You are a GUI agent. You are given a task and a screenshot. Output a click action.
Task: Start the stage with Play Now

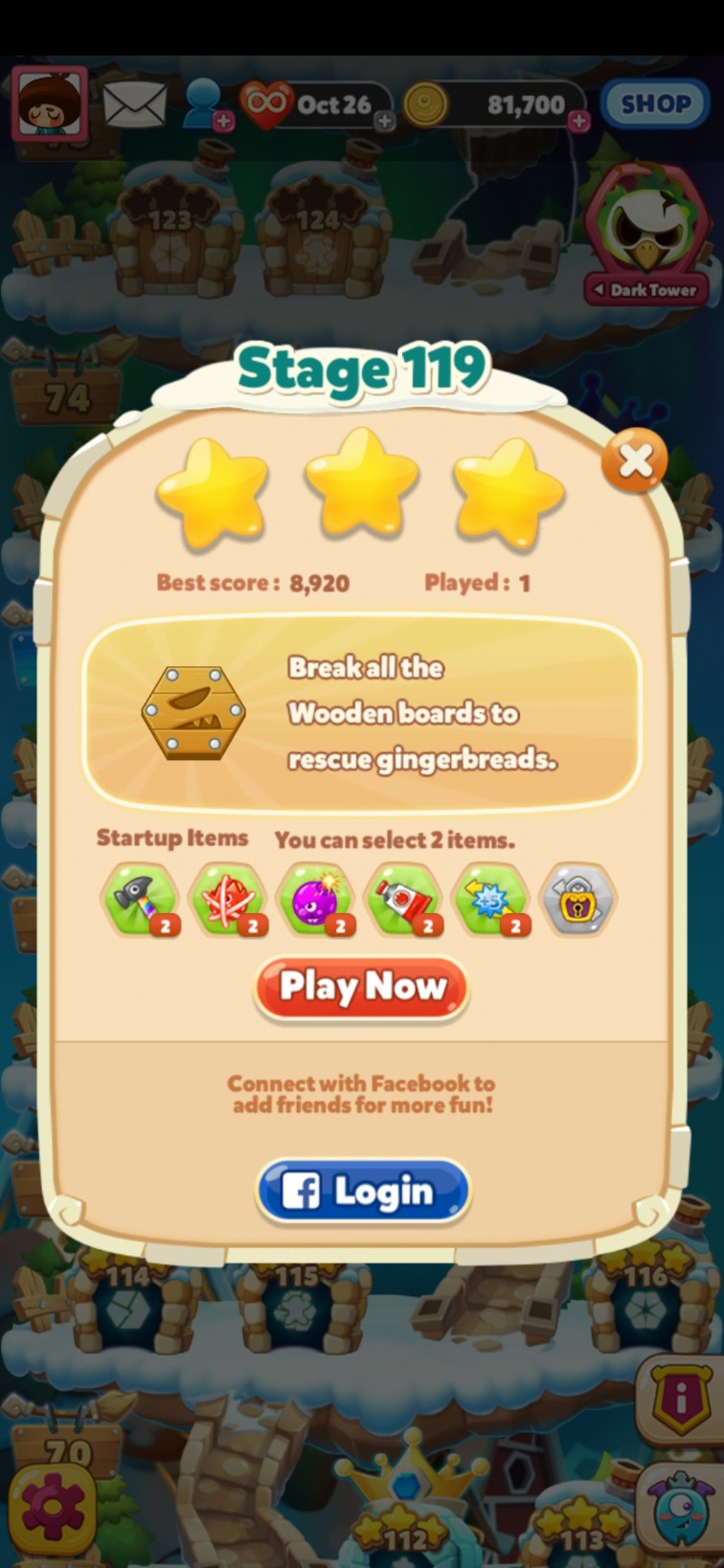pyautogui.click(x=362, y=986)
